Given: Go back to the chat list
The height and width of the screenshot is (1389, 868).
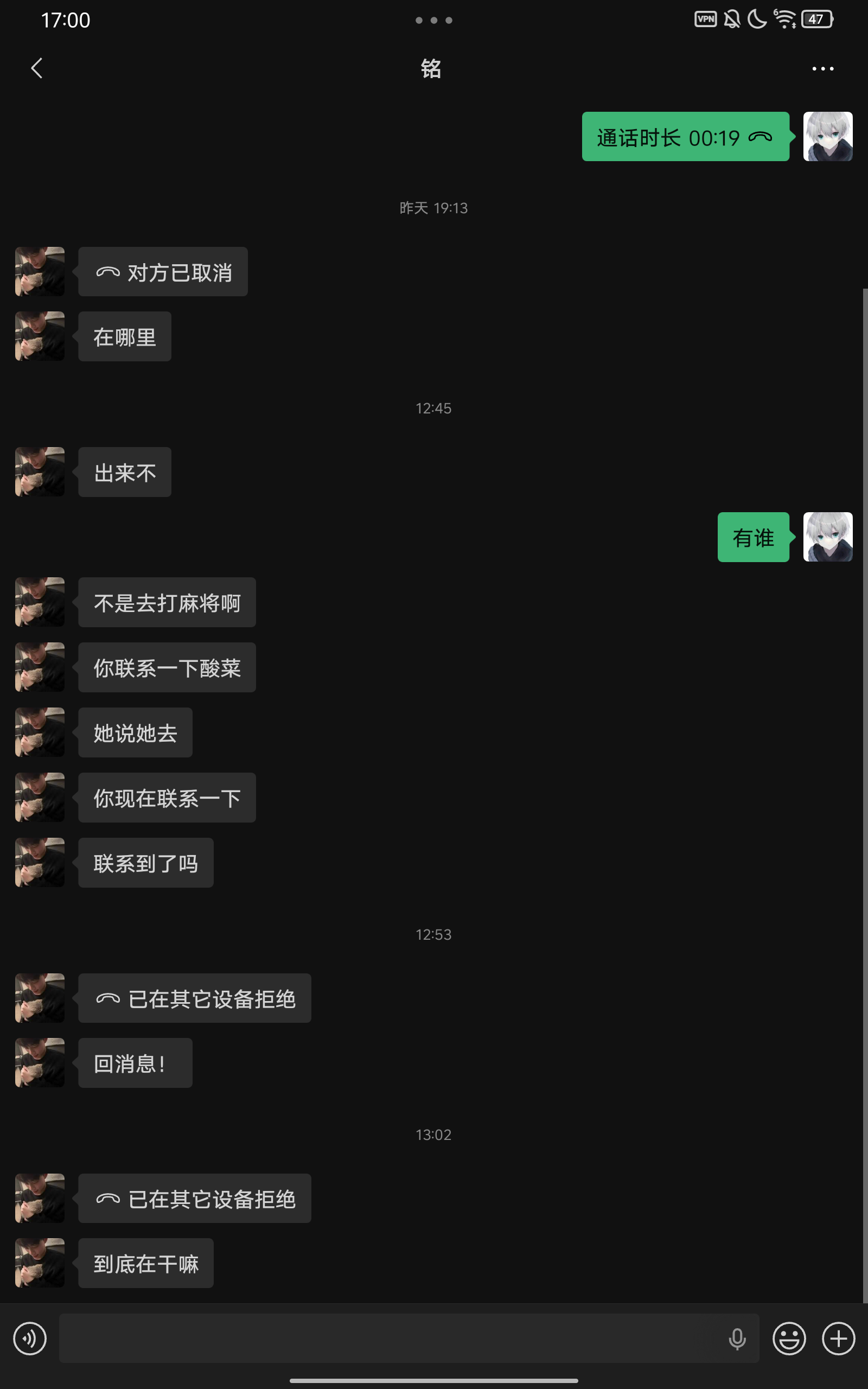Looking at the screenshot, I should [37, 68].
